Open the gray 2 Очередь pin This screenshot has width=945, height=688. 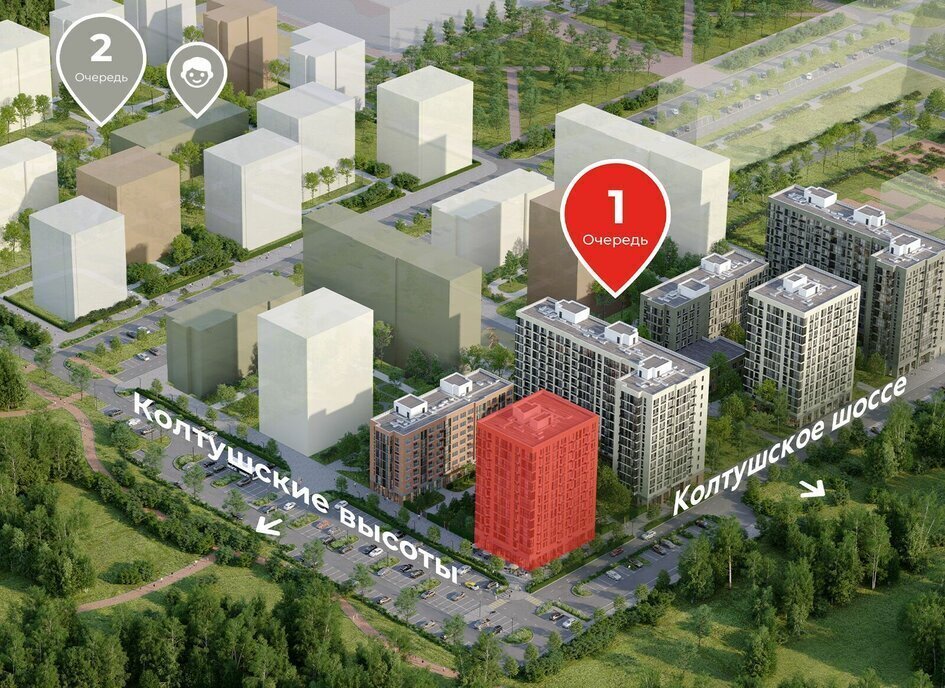101,58
